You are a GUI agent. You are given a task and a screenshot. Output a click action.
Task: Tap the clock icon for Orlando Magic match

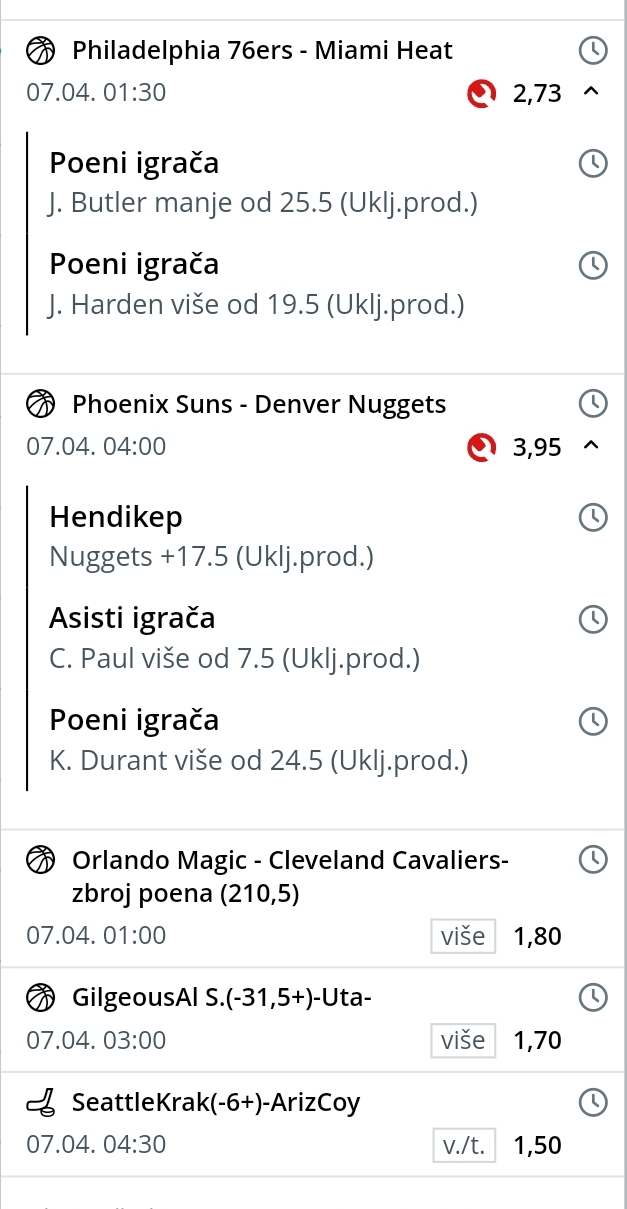coord(594,859)
